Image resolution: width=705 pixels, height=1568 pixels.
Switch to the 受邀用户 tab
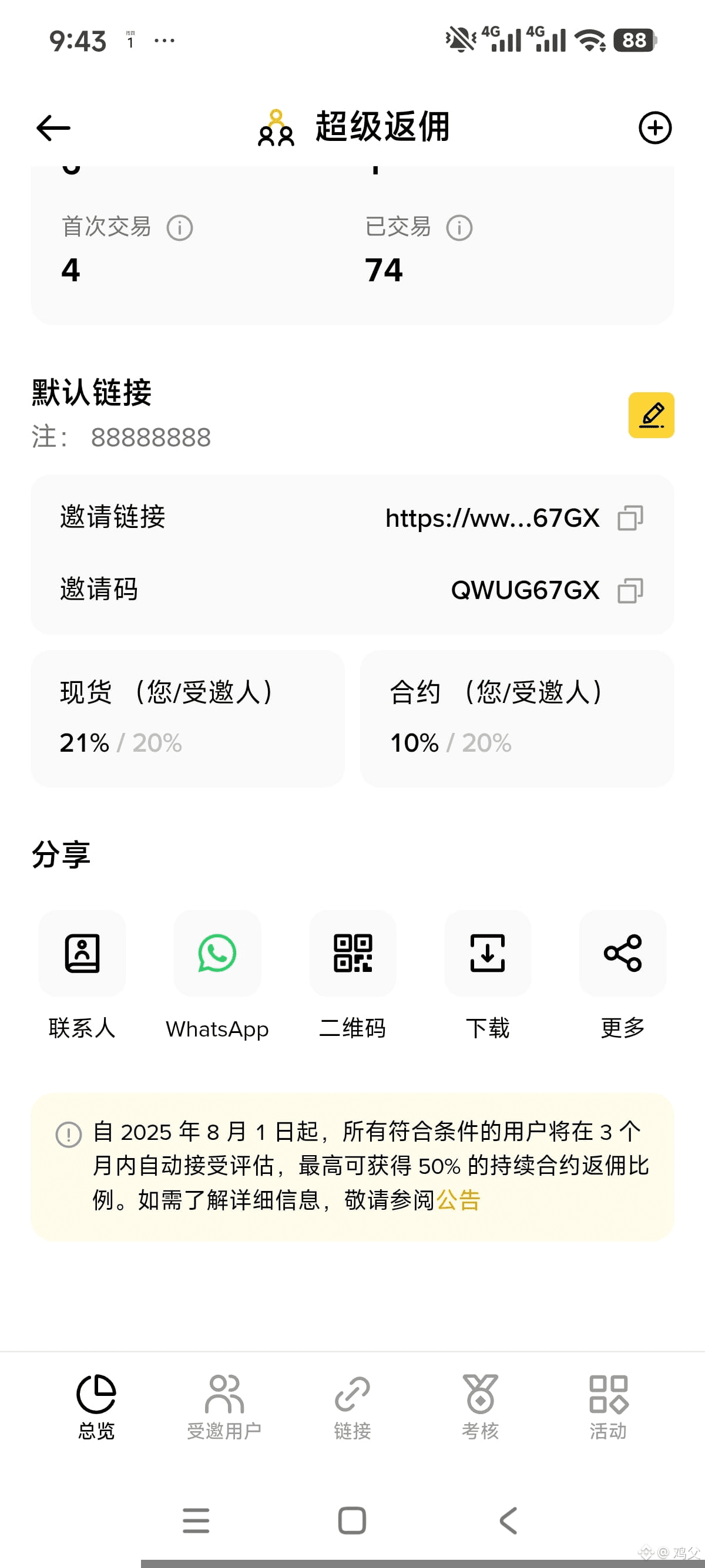[223, 1412]
